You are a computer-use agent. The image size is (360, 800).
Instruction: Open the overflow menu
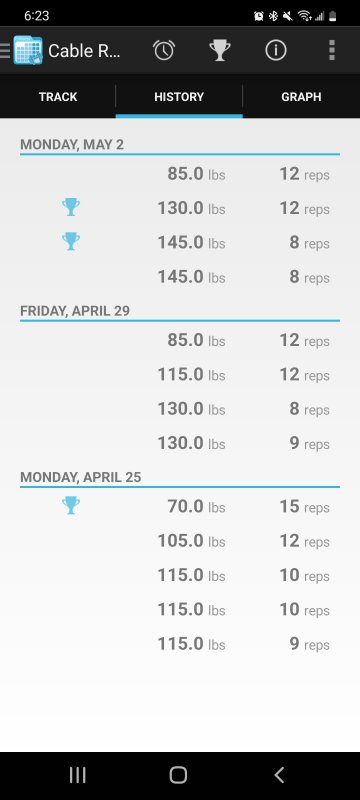[332, 50]
